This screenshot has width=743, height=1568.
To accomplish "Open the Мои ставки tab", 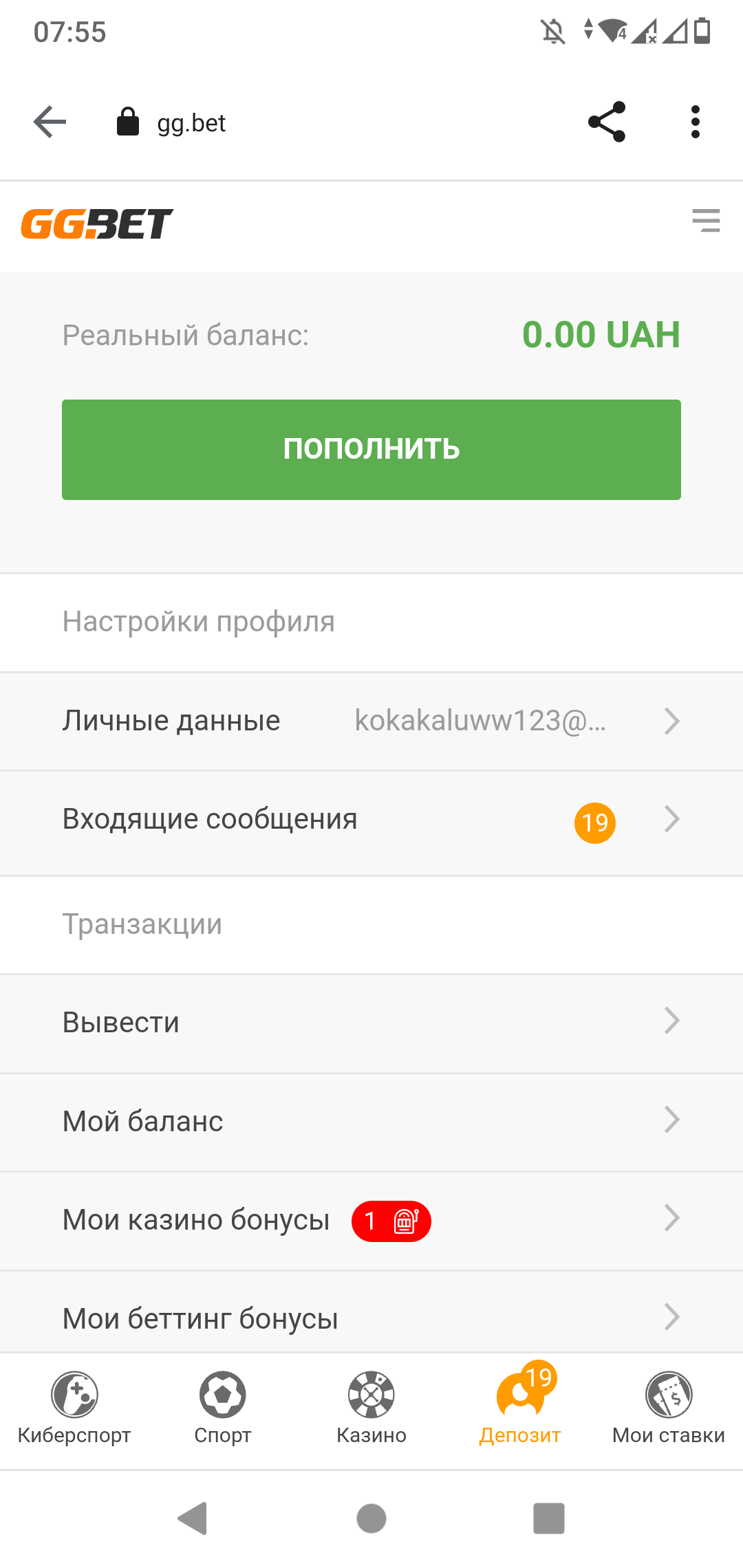I will pos(669,1407).
